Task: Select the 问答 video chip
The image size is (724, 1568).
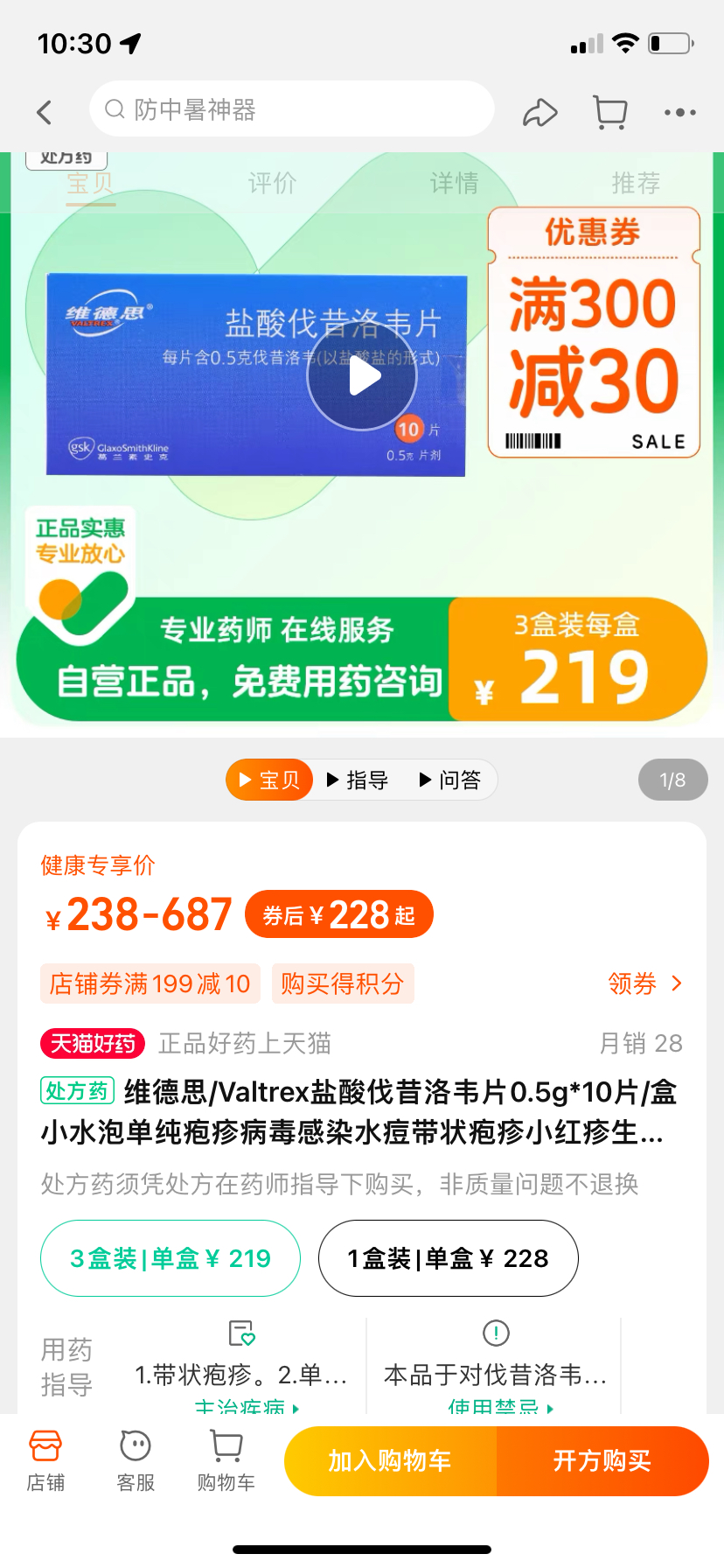Action: [x=451, y=780]
